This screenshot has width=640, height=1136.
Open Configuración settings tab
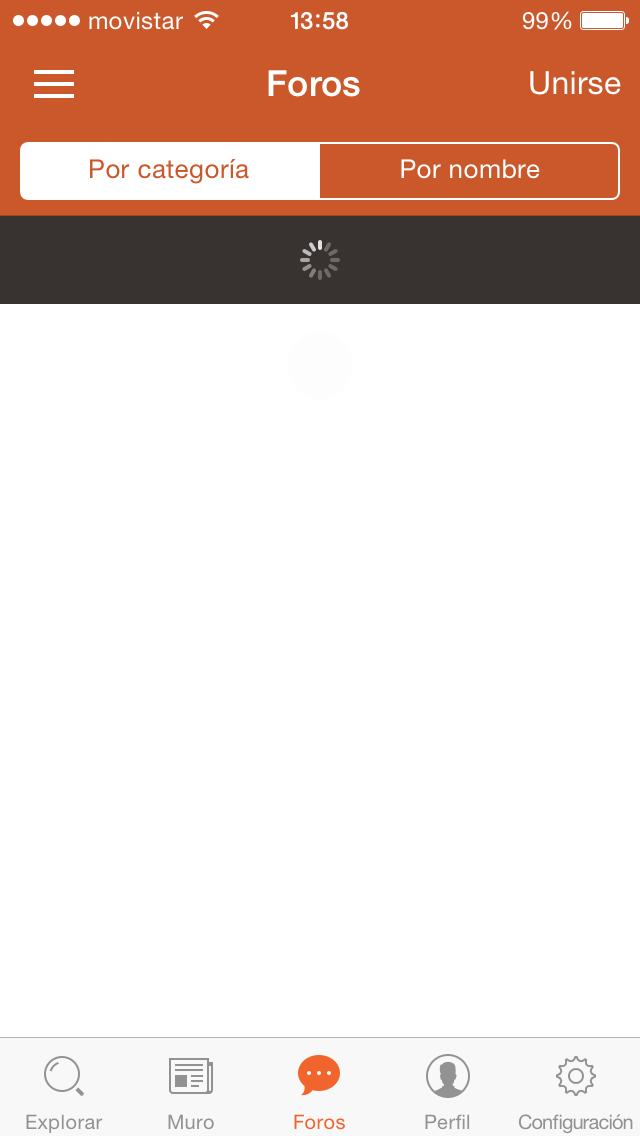click(x=575, y=1092)
